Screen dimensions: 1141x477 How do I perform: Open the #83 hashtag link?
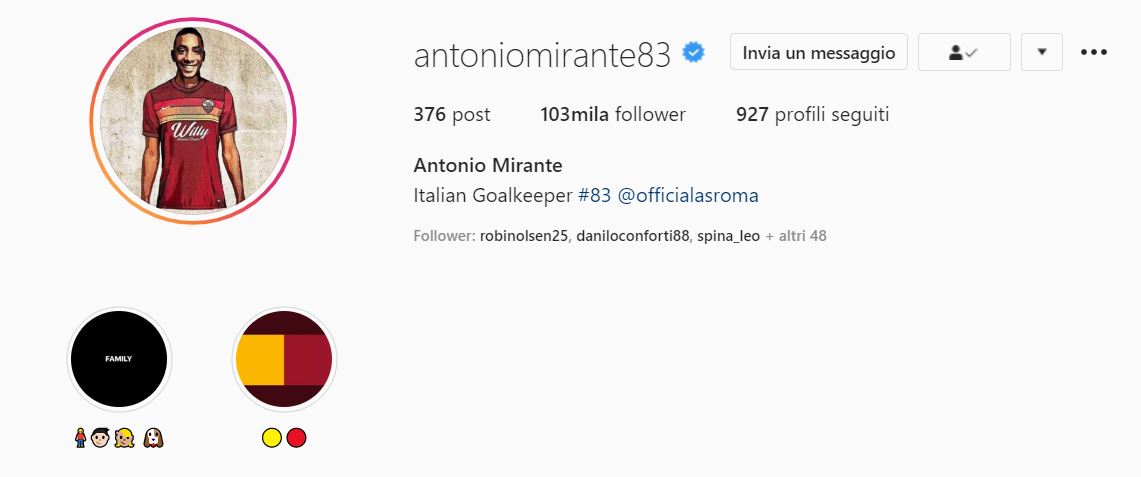click(x=594, y=196)
